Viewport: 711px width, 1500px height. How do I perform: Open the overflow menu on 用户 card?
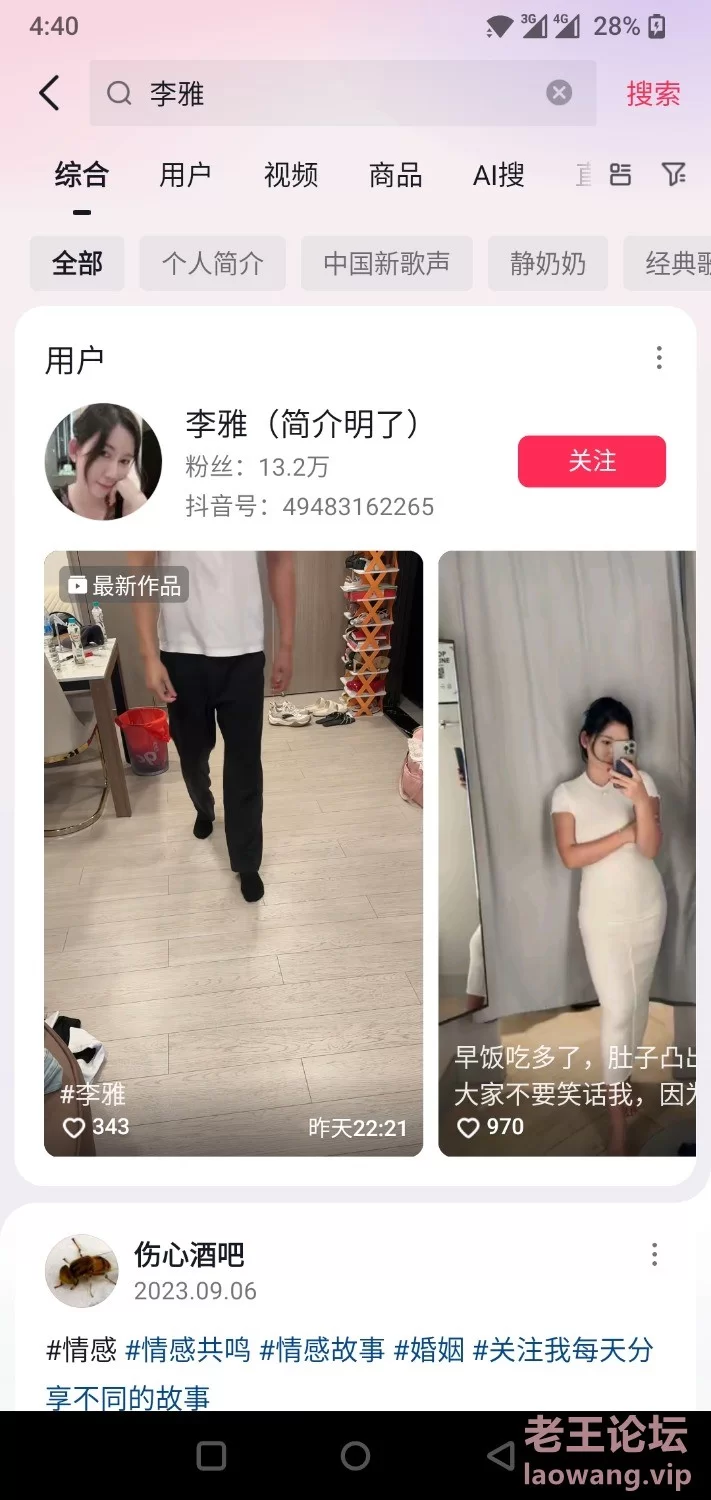(x=658, y=358)
